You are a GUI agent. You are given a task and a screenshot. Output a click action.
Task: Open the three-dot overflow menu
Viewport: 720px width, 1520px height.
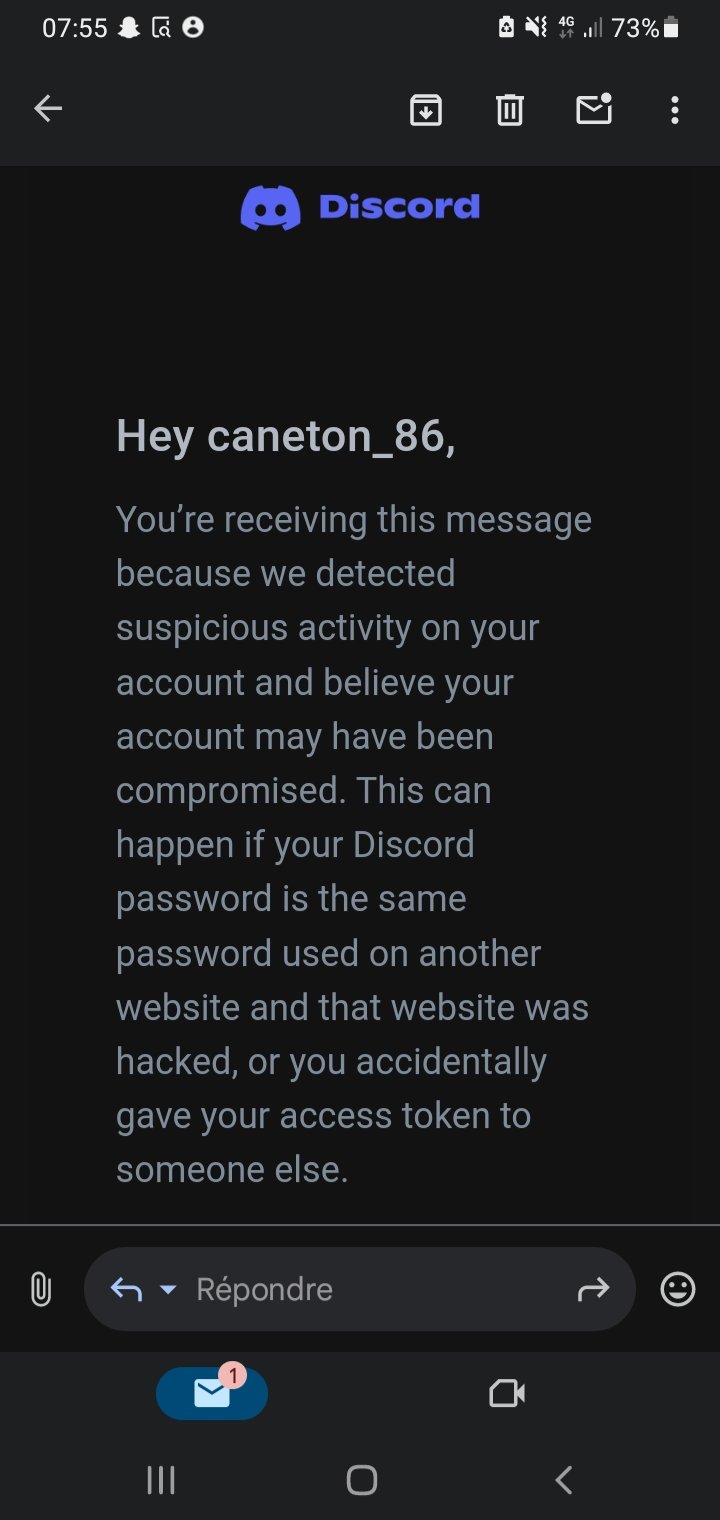pyautogui.click(x=675, y=110)
